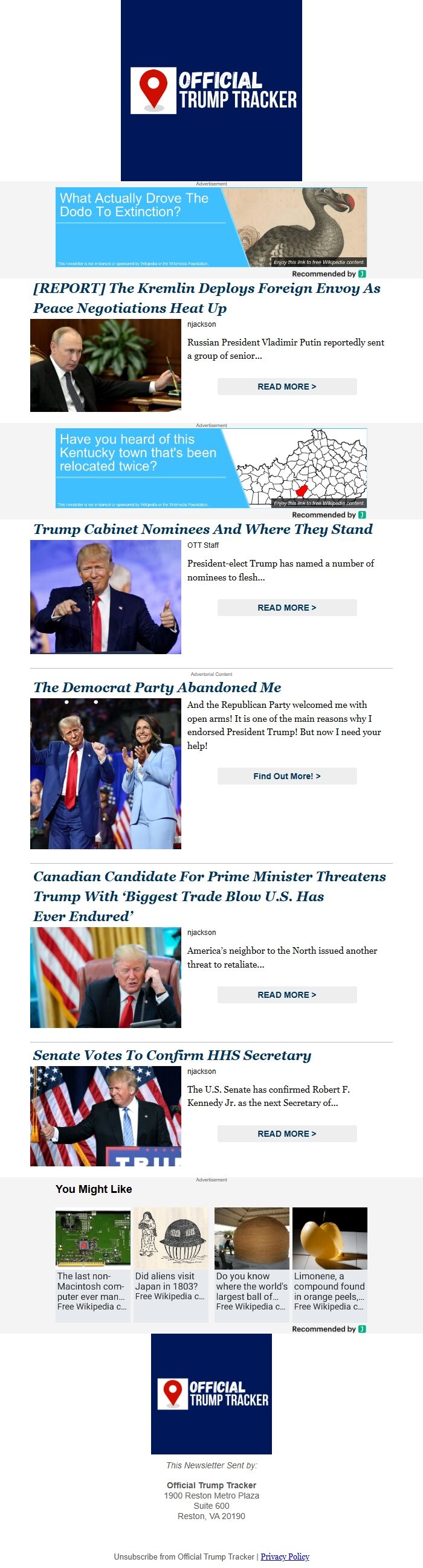Open the Kremlin Foreign Envoy headline
Viewport: 423px width, 1568px height.
click(207, 298)
